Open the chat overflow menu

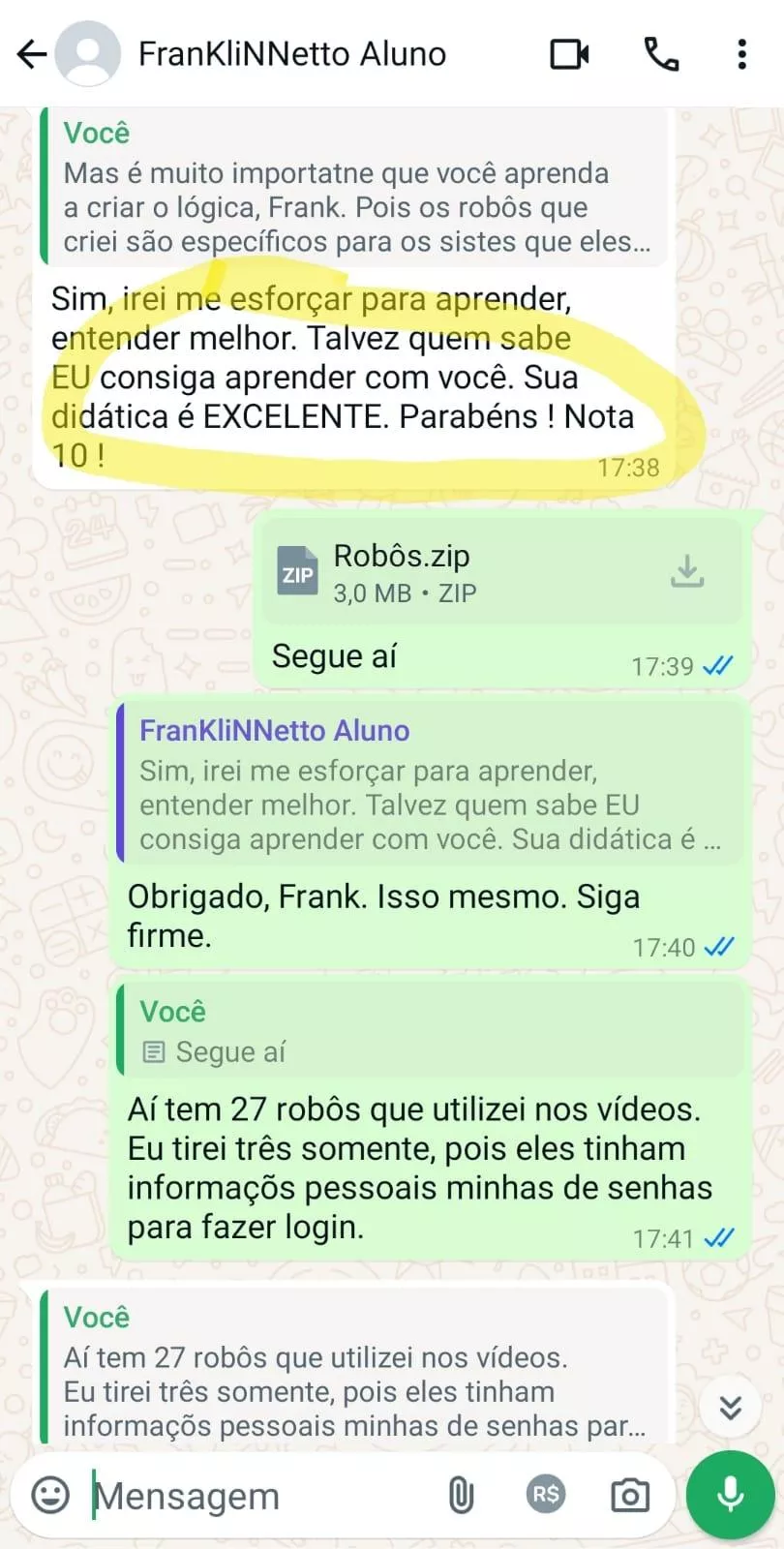point(741,54)
